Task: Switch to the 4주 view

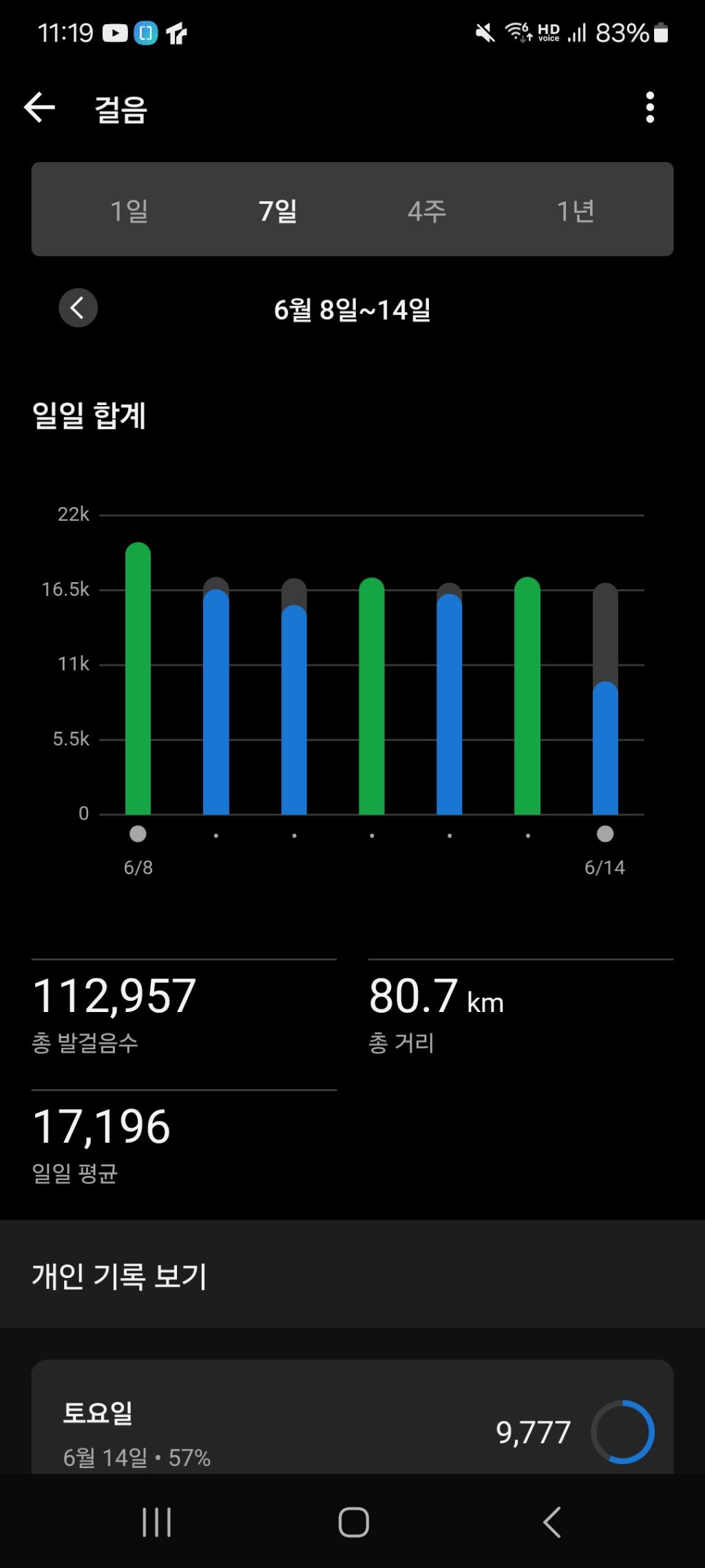Action: [x=427, y=210]
